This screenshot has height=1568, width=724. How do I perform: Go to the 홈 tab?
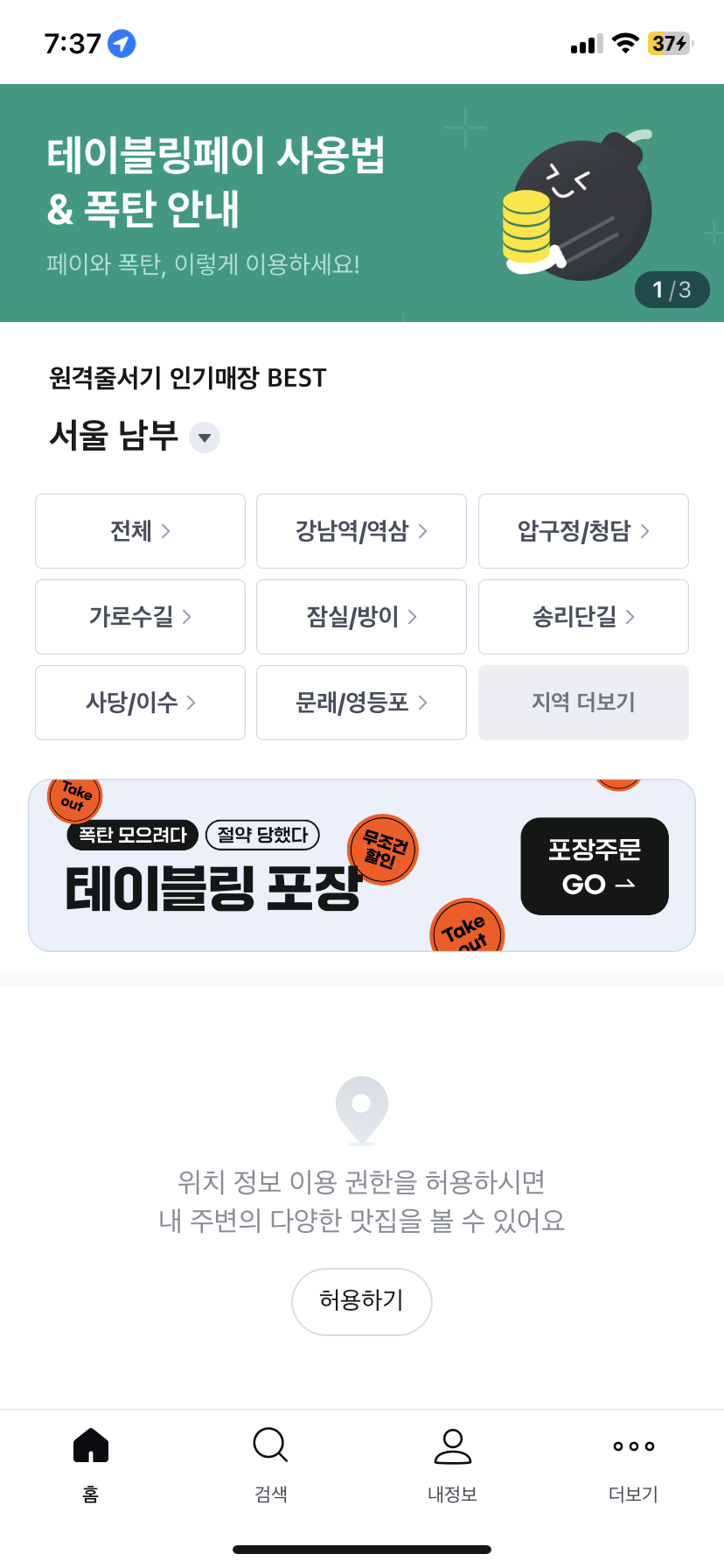(x=91, y=1465)
